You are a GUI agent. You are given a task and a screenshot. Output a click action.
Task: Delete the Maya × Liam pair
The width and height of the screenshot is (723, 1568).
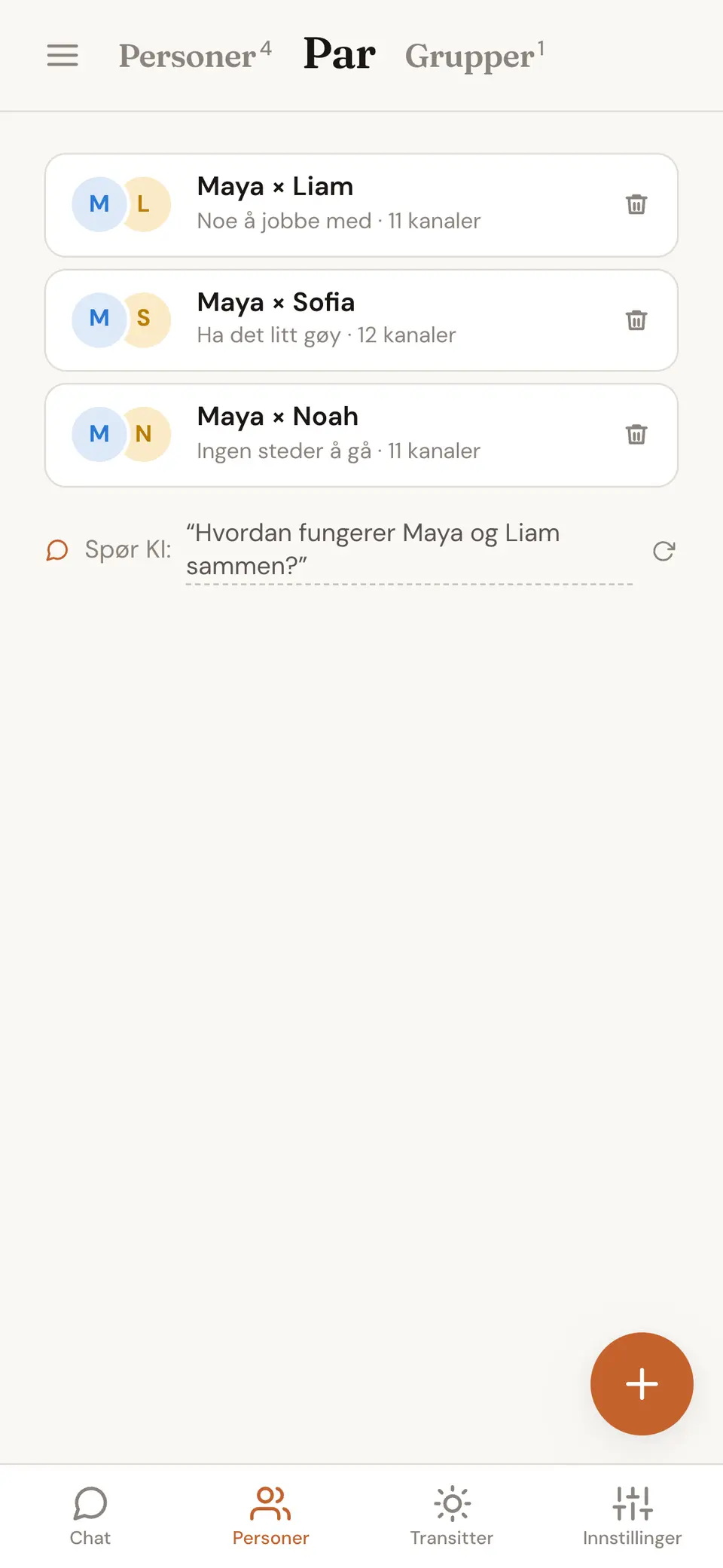(636, 204)
